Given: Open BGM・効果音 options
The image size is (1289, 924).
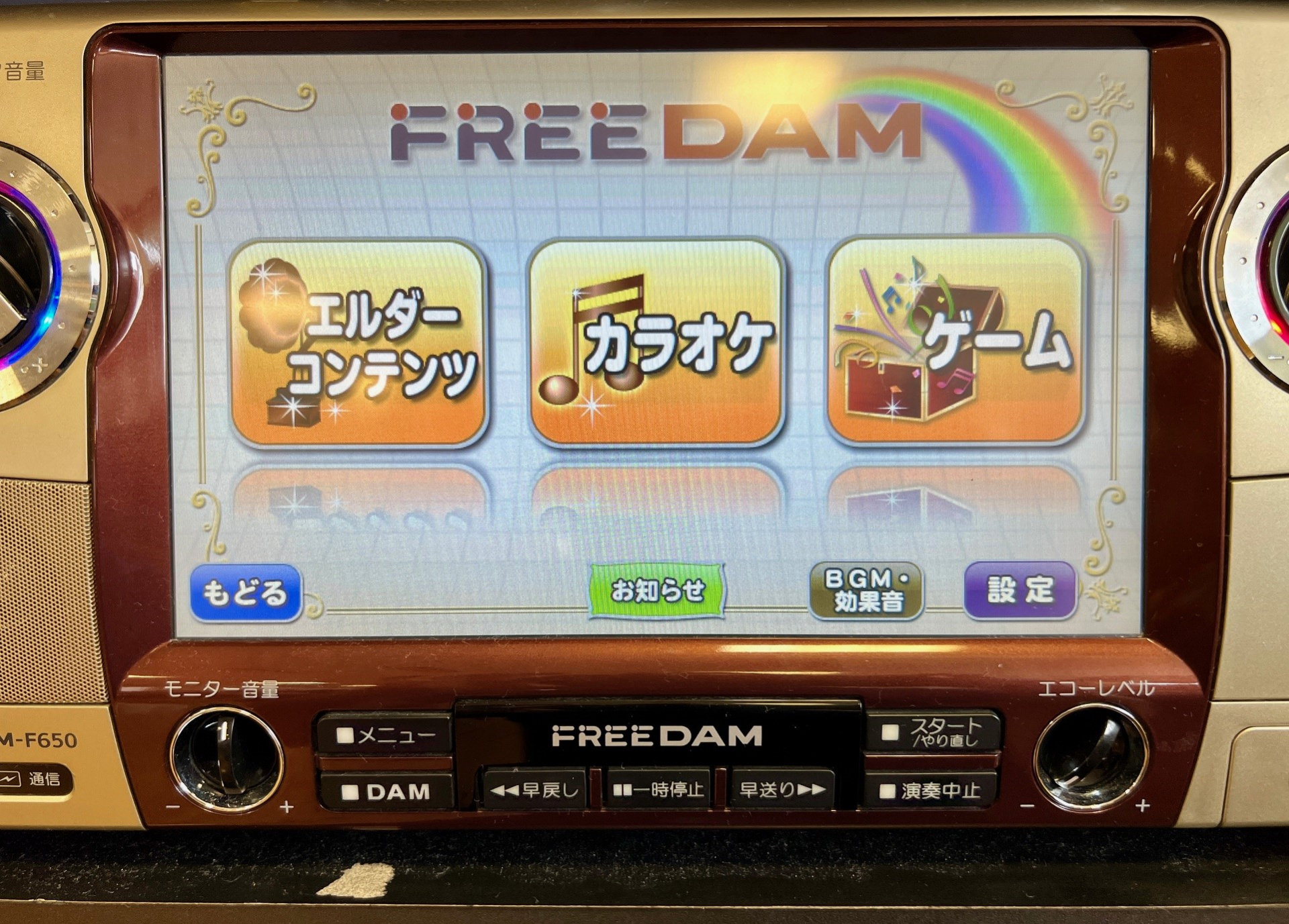Looking at the screenshot, I should point(867,591).
